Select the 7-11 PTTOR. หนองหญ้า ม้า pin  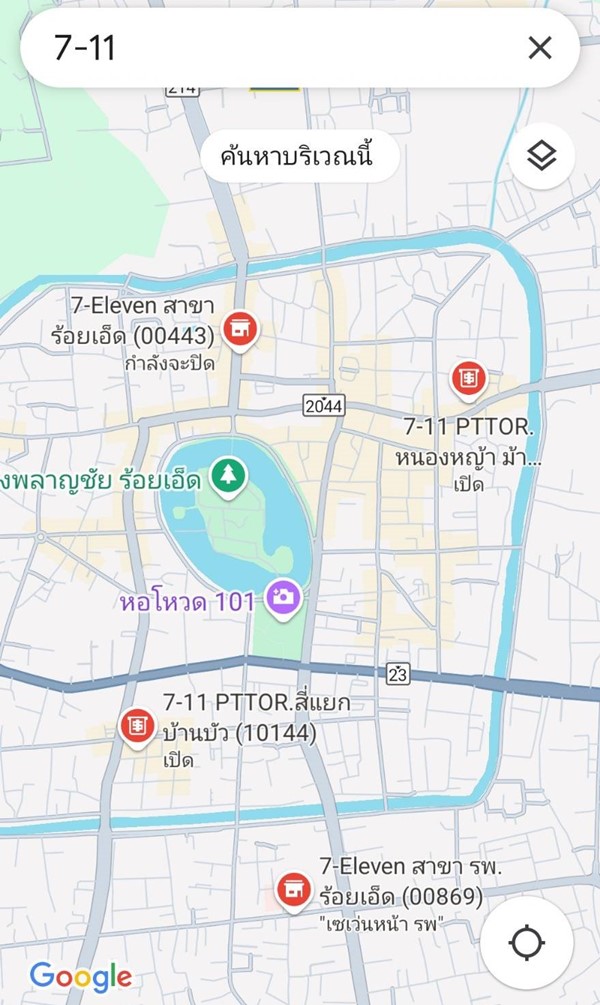click(x=467, y=378)
